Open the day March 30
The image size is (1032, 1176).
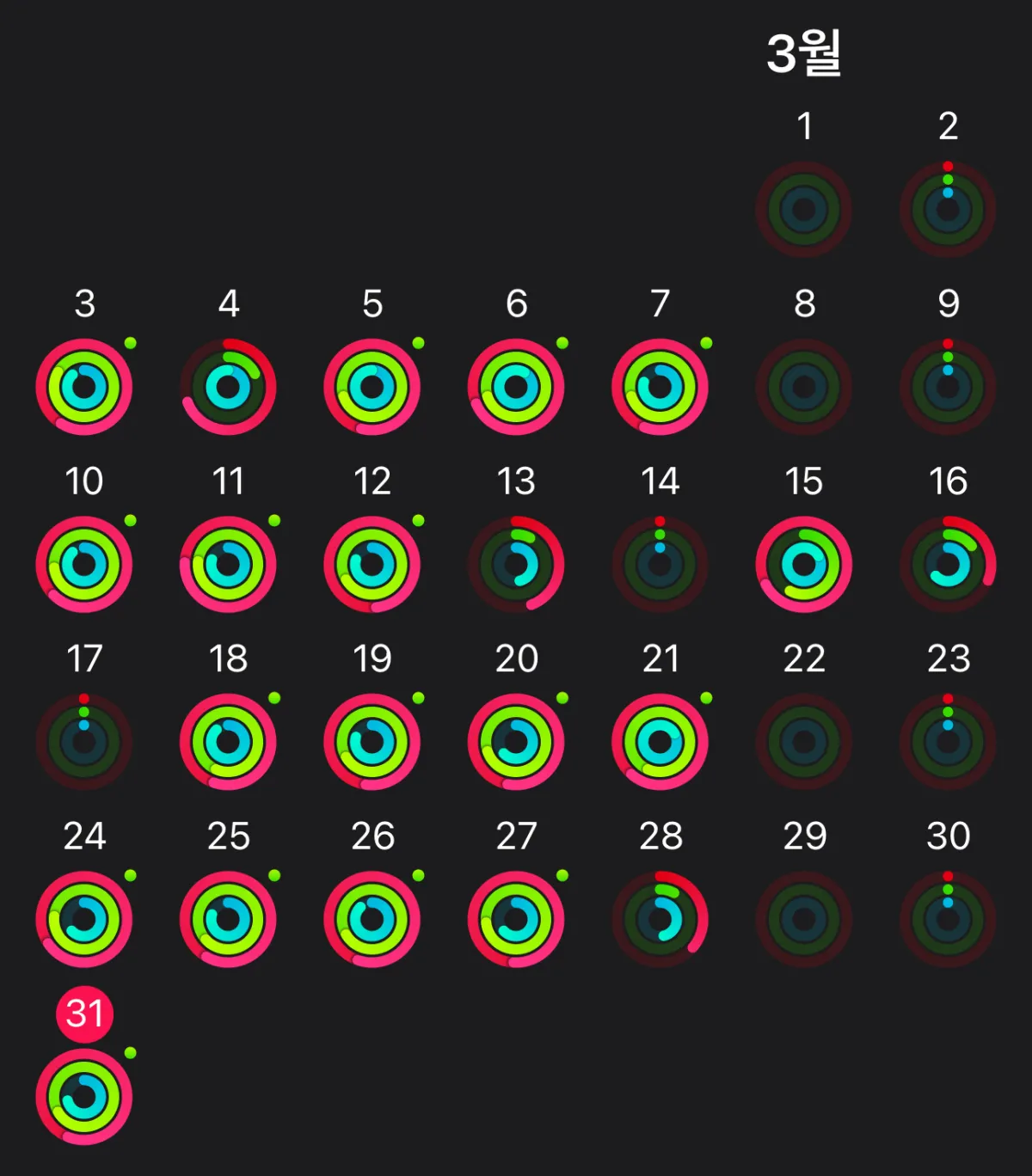coord(948,920)
